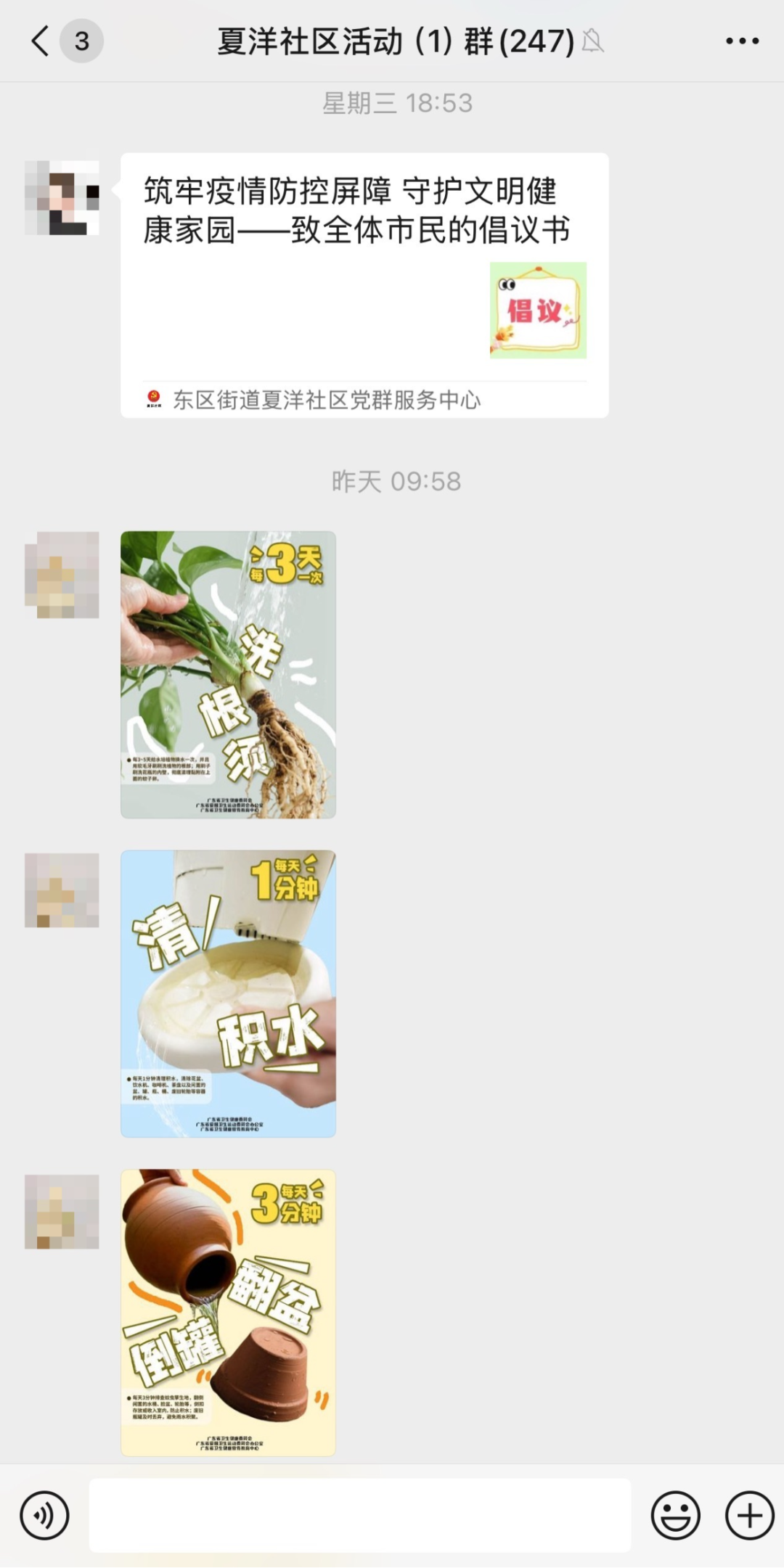View the 清积水 poster image
784x1568 pixels.
tap(228, 993)
